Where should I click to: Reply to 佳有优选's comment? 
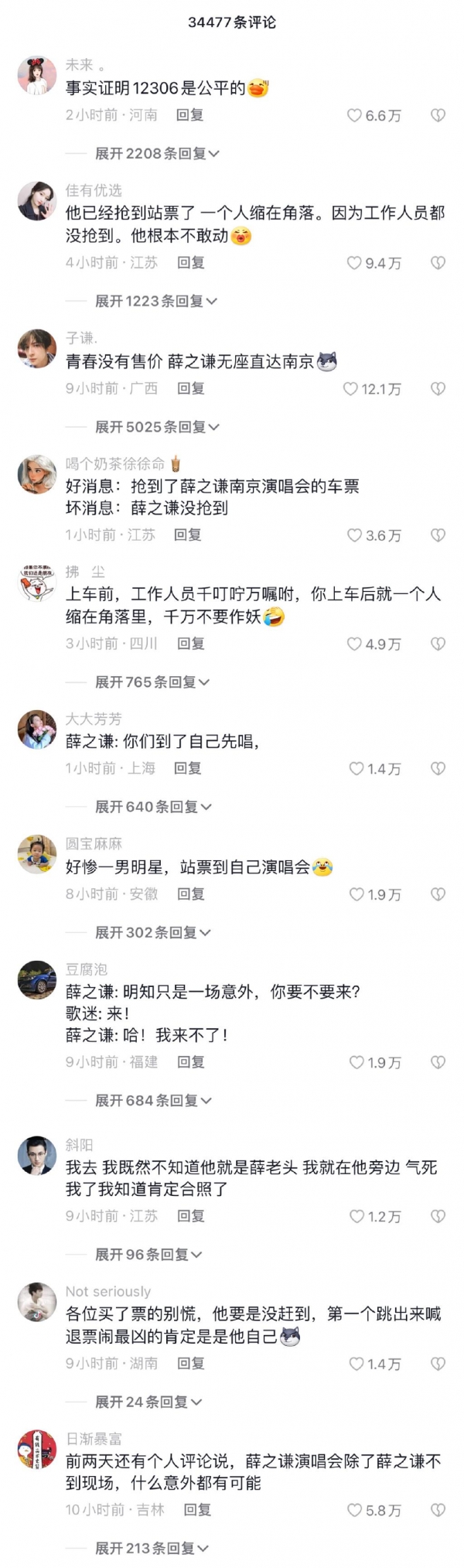(190, 263)
